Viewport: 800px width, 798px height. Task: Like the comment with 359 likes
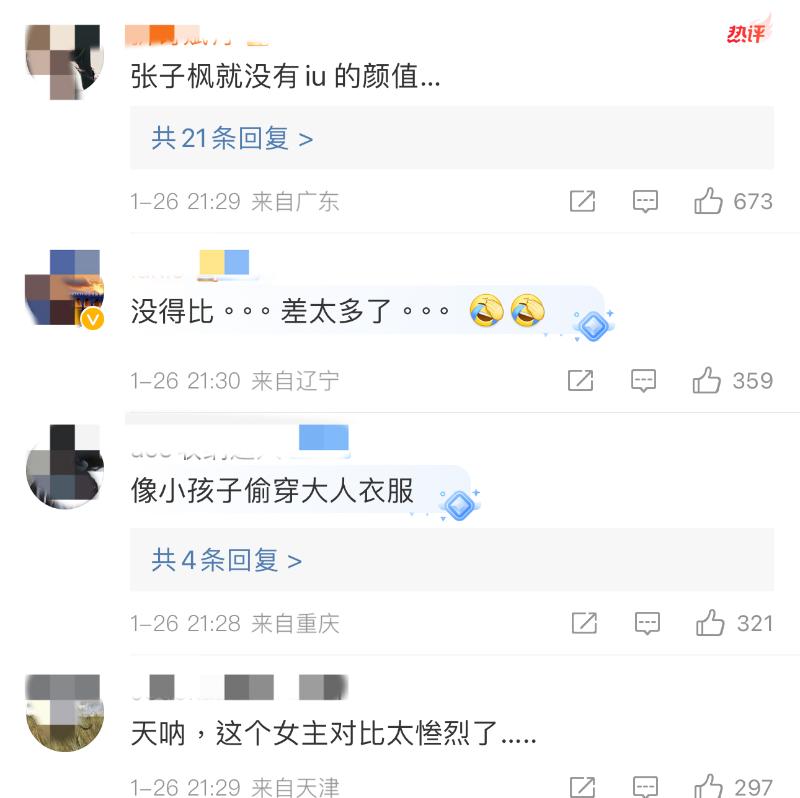(x=707, y=380)
